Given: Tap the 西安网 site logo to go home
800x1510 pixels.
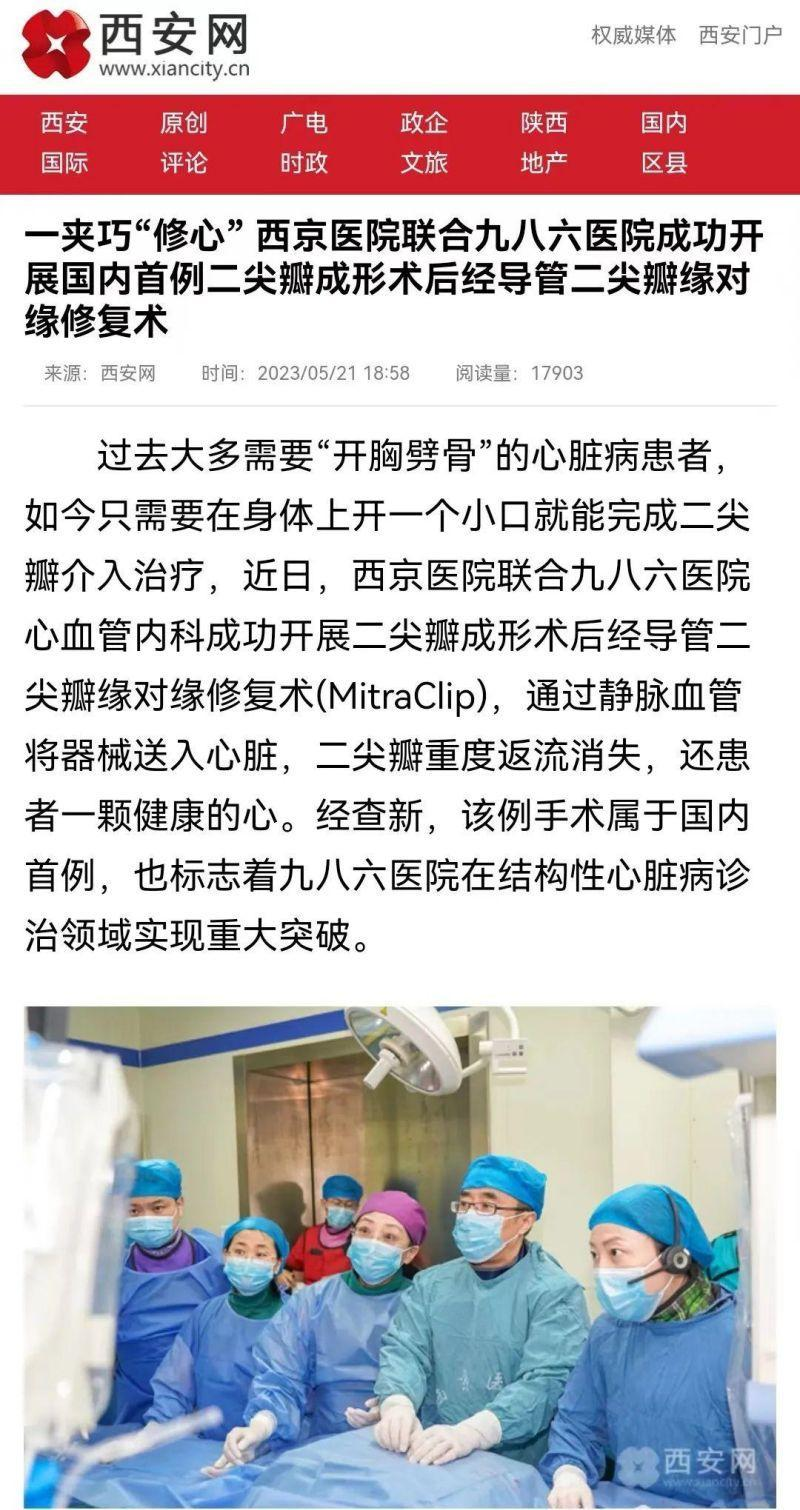Looking at the screenshot, I should click(x=135, y=45).
